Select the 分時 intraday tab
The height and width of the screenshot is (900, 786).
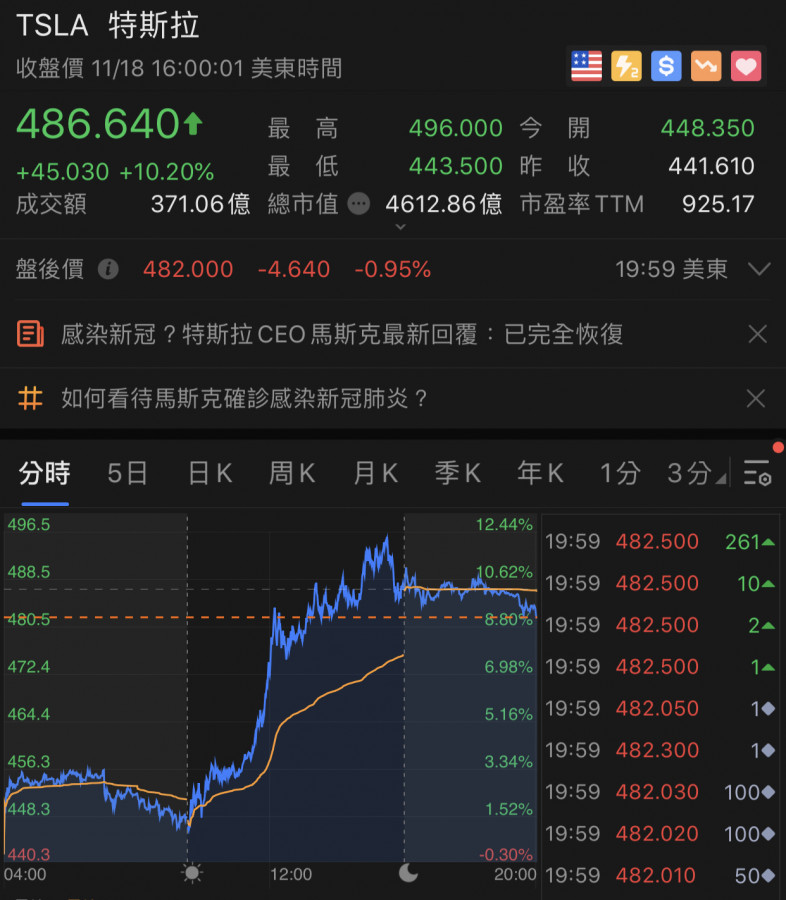tap(45, 473)
